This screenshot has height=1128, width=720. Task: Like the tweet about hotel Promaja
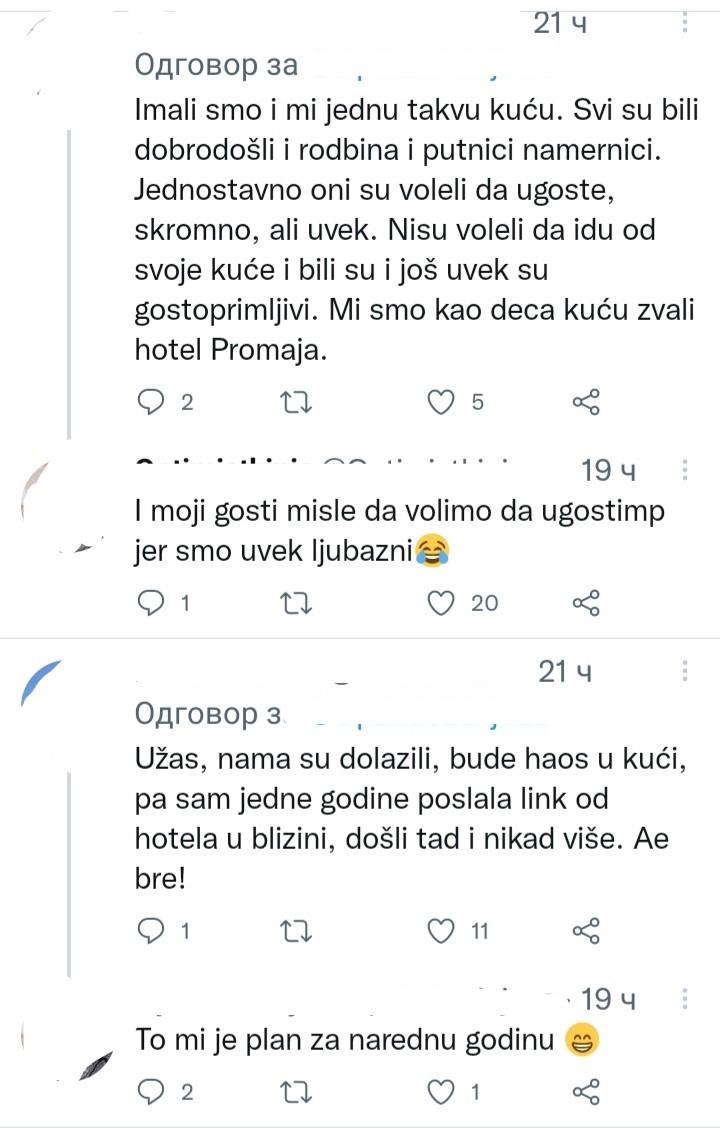coord(440,402)
